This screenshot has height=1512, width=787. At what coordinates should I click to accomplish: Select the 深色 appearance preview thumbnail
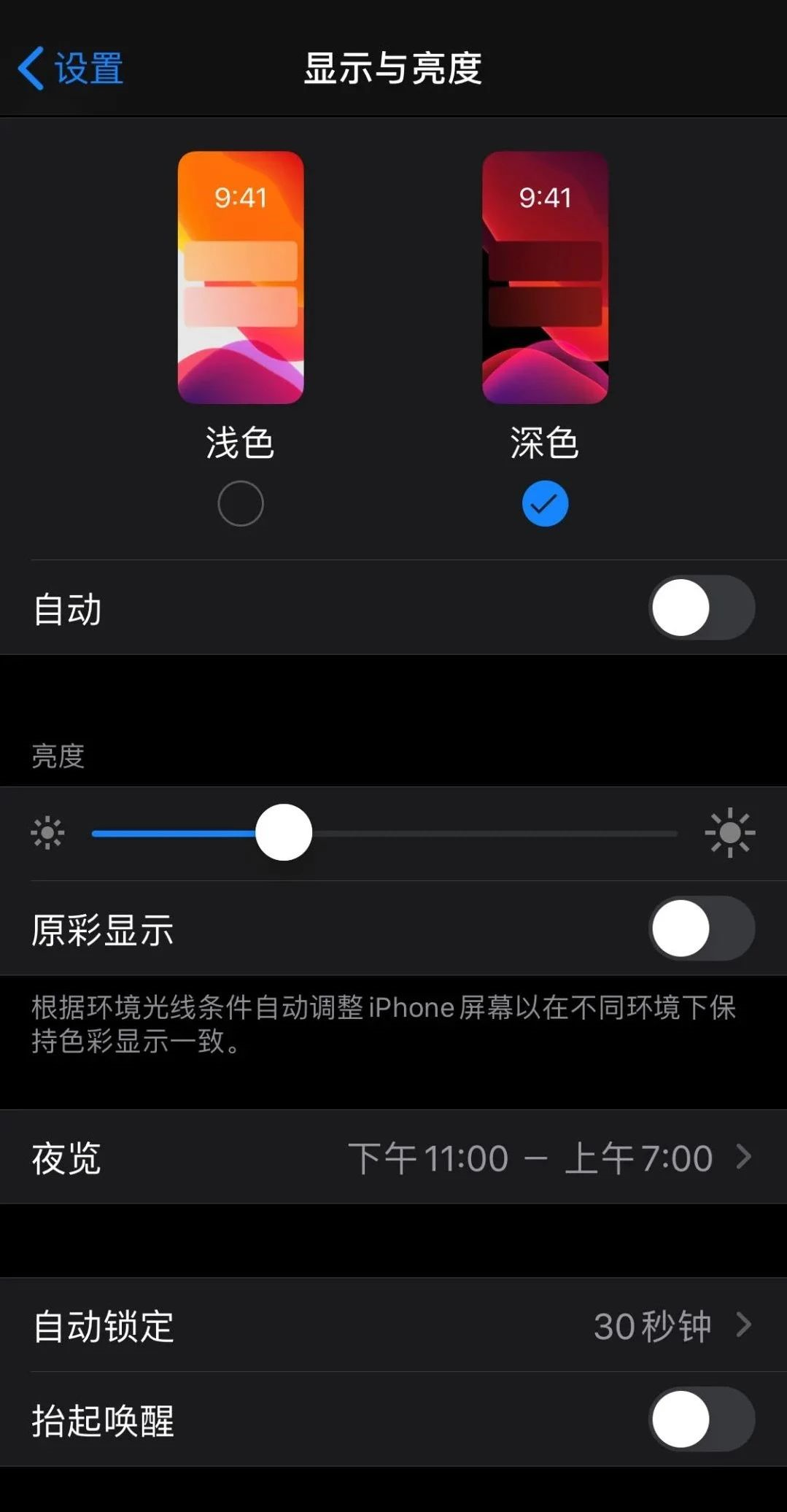click(546, 276)
